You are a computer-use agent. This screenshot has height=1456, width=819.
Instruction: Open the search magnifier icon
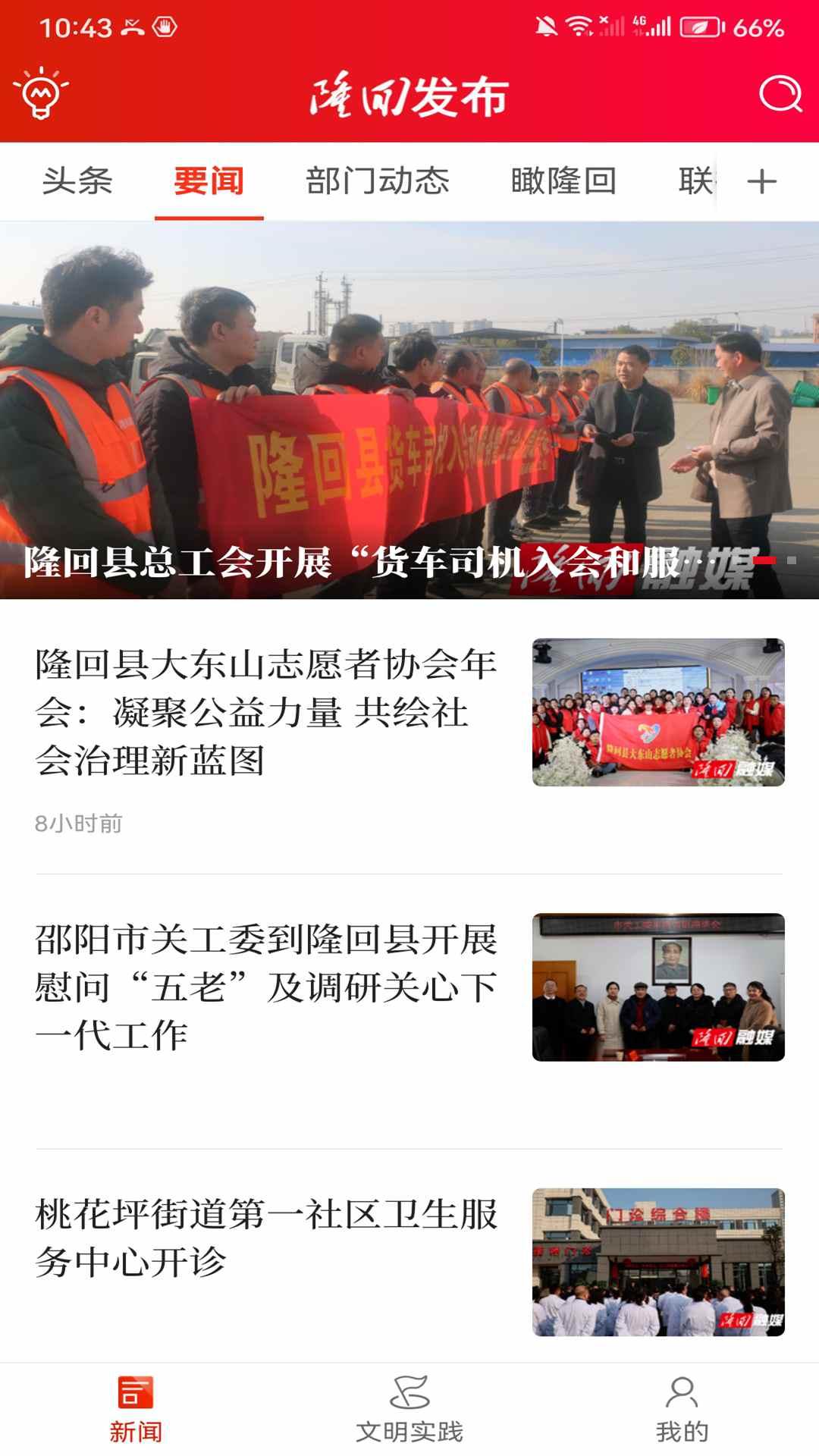(783, 94)
